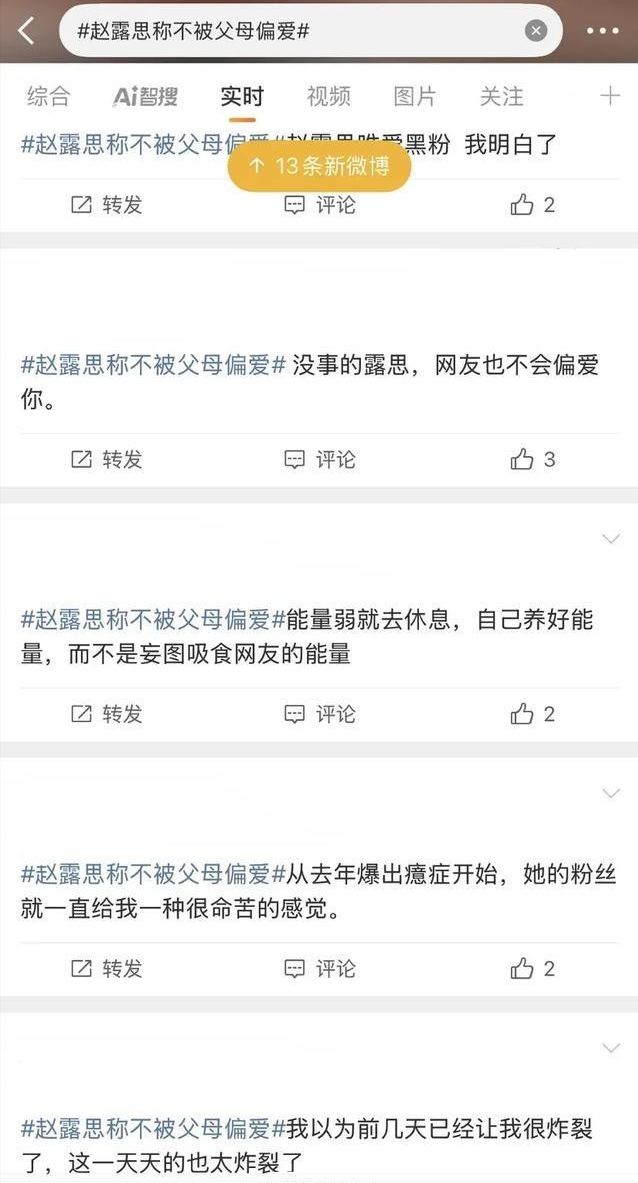638x1183 pixels.
Task: Repost the post about 能量弱就去休息
Action: tap(107, 714)
